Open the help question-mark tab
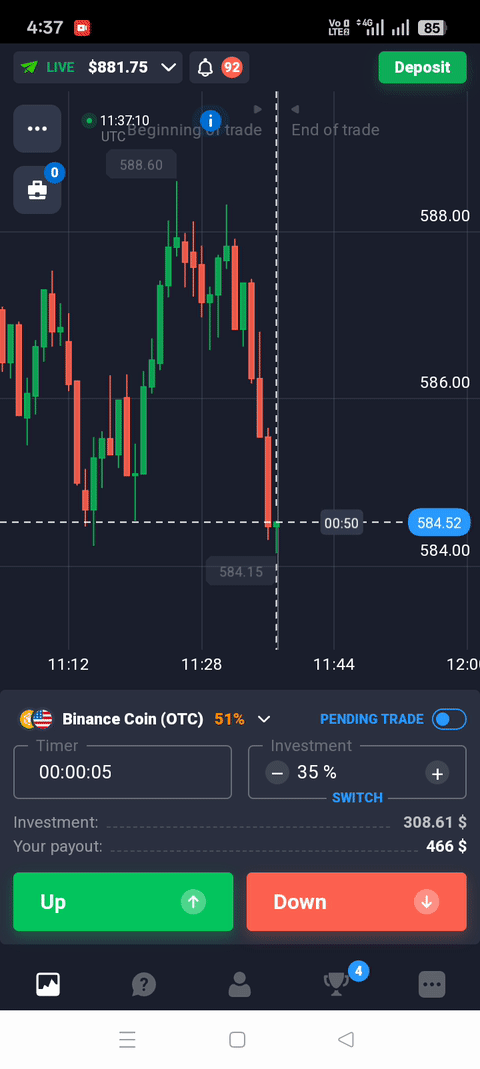Image resolution: width=480 pixels, height=1069 pixels. [144, 984]
